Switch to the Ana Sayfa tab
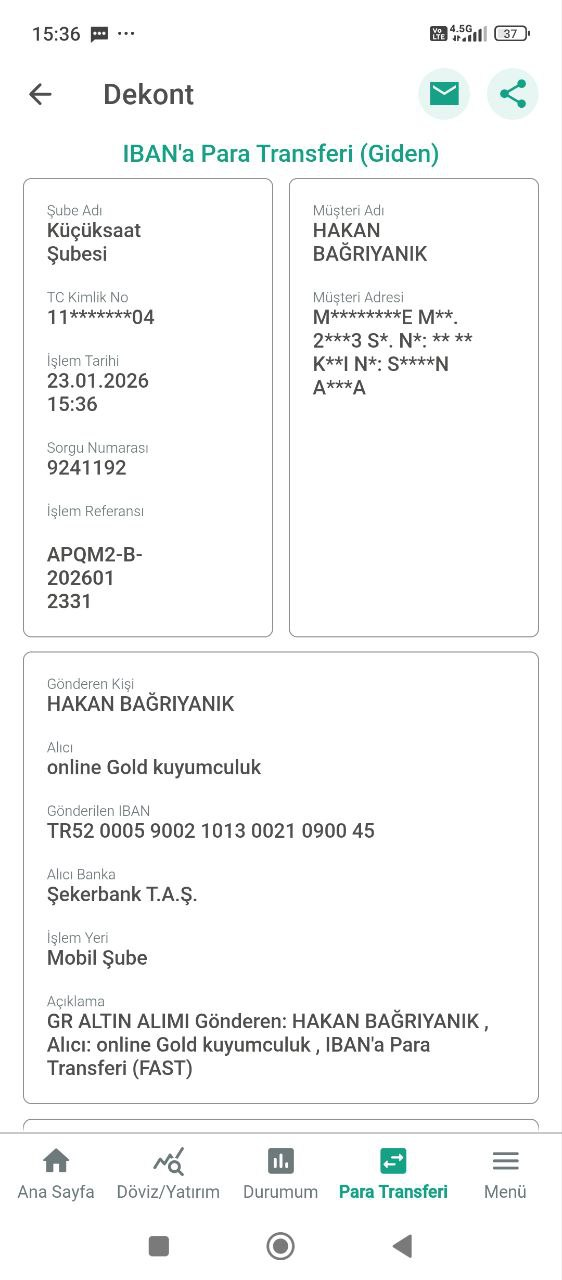Viewport: 562px width, 1280px height. (56, 1174)
